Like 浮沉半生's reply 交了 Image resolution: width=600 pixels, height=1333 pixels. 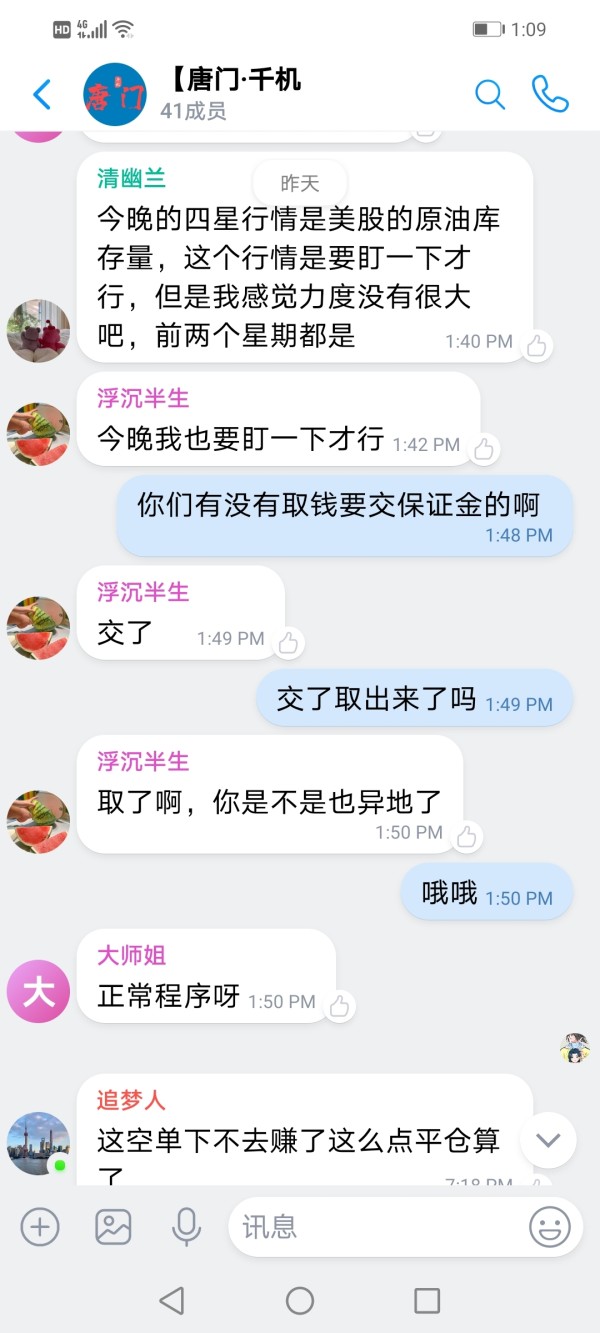point(288,642)
